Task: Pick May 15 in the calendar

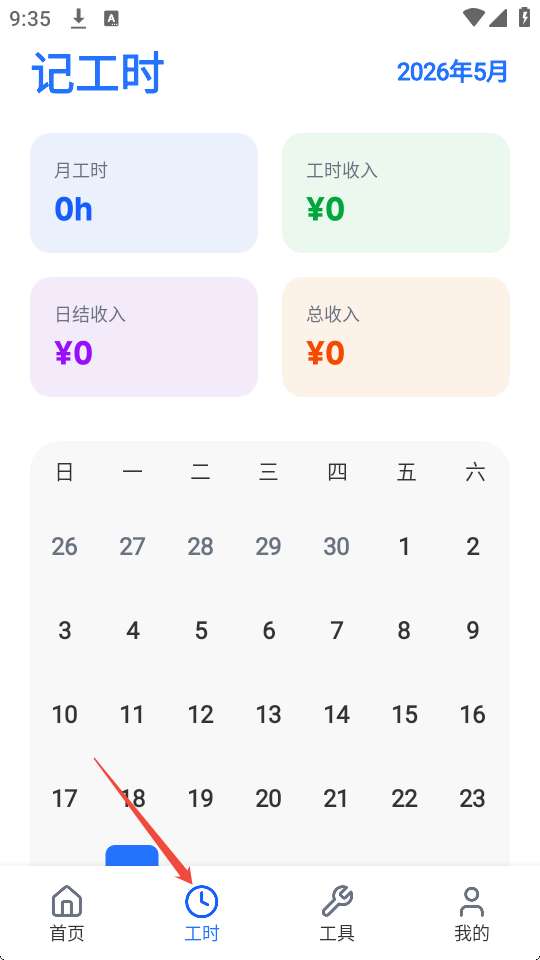Action: 404,714
